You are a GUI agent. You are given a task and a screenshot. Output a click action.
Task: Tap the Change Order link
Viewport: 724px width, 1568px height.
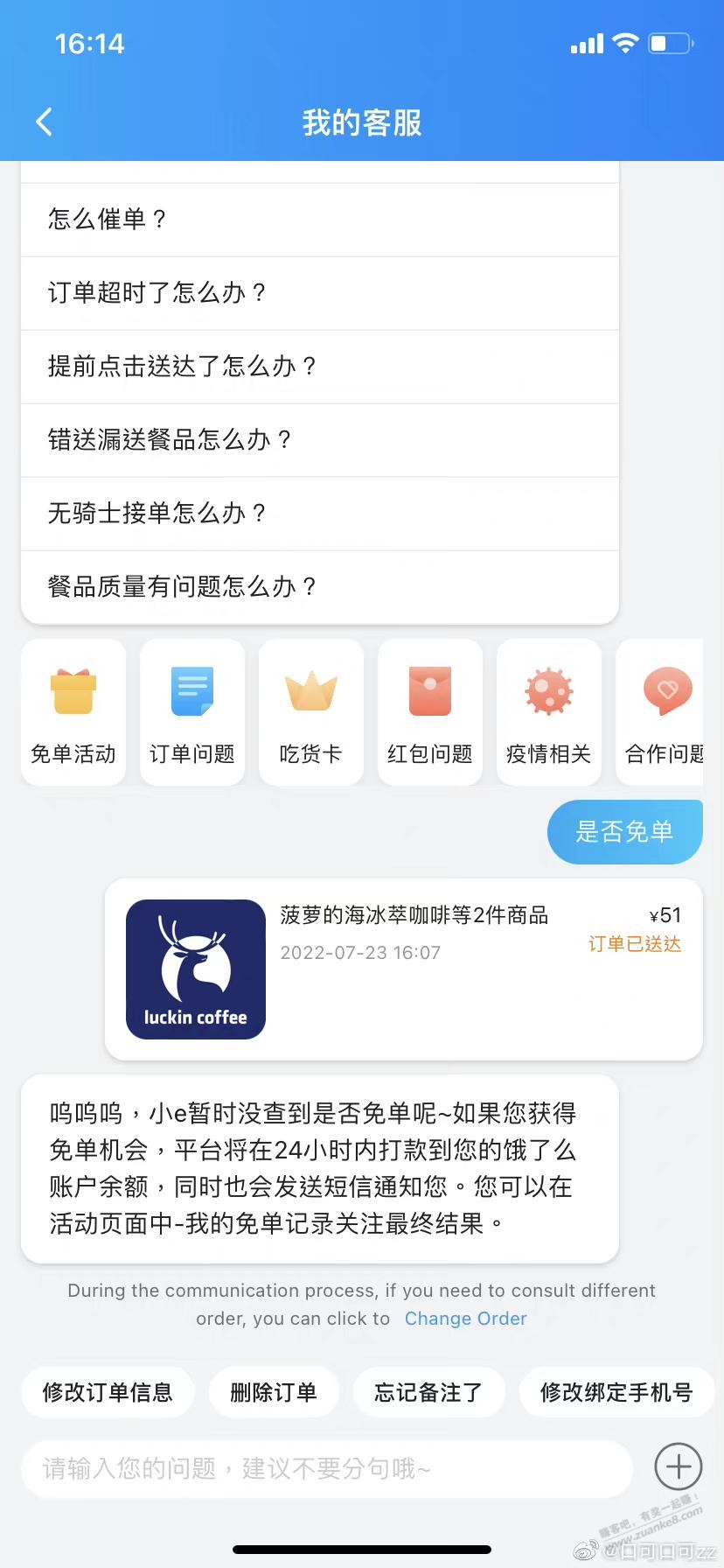(x=466, y=1319)
